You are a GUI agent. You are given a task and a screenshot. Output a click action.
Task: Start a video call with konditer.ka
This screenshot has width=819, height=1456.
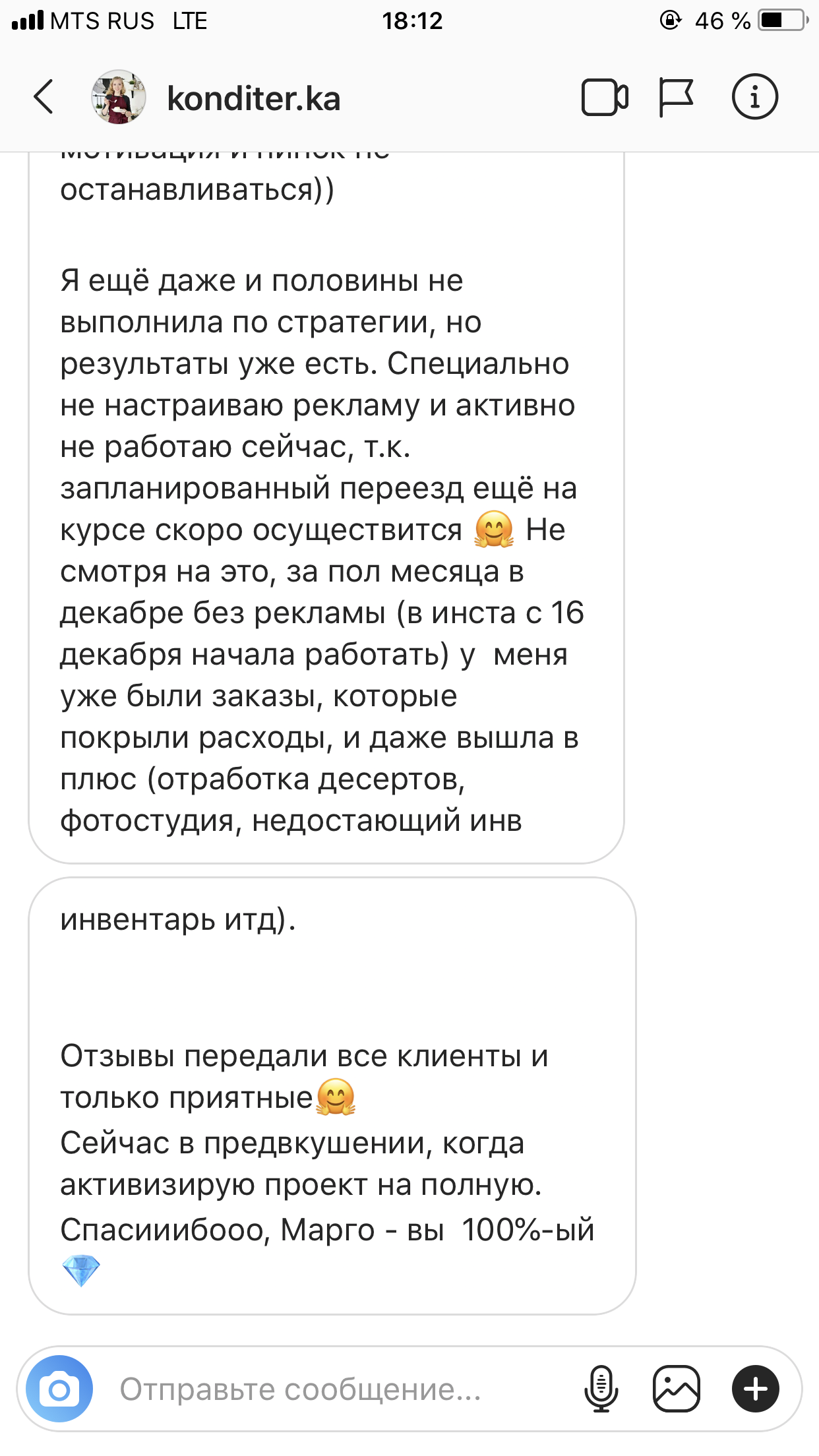[x=604, y=98]
